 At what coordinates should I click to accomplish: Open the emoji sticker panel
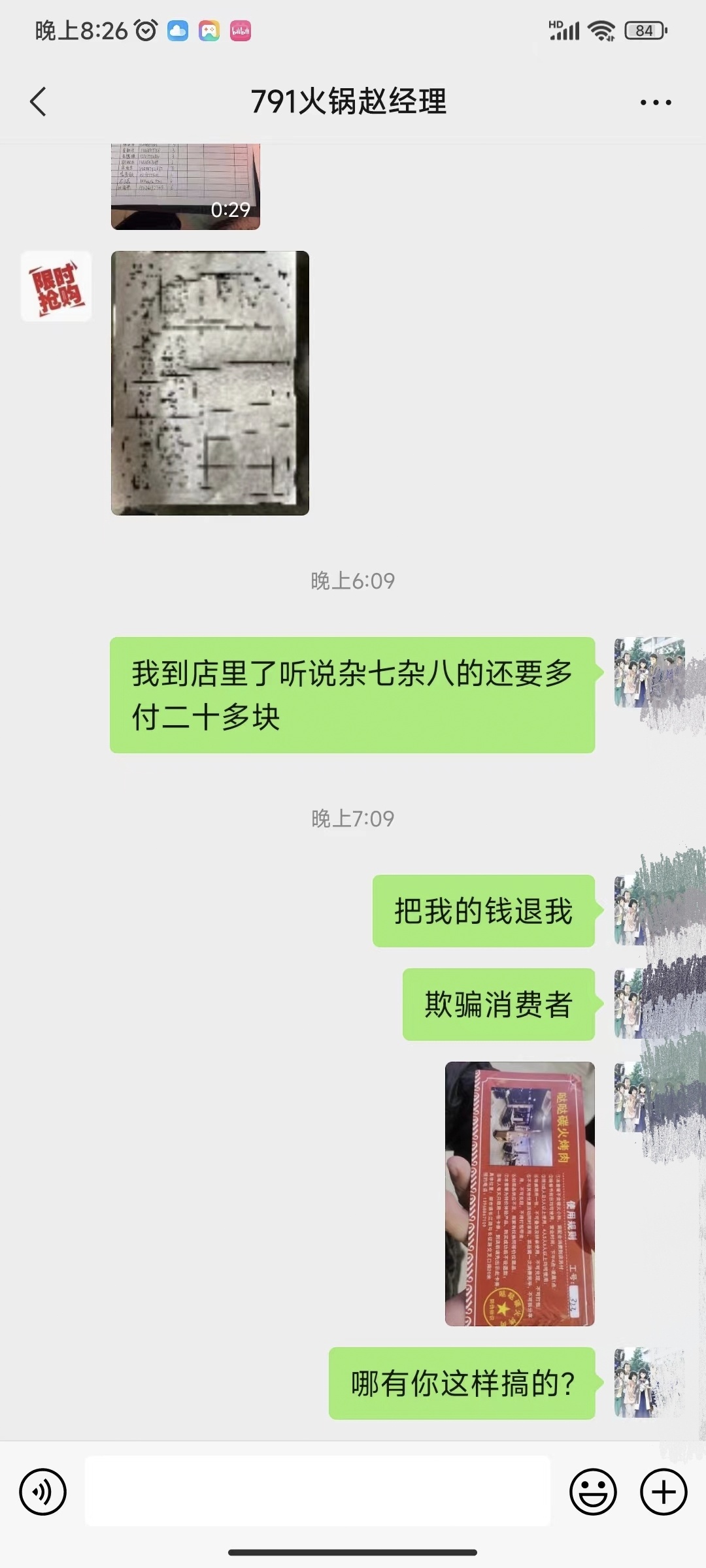point(593,1492)
